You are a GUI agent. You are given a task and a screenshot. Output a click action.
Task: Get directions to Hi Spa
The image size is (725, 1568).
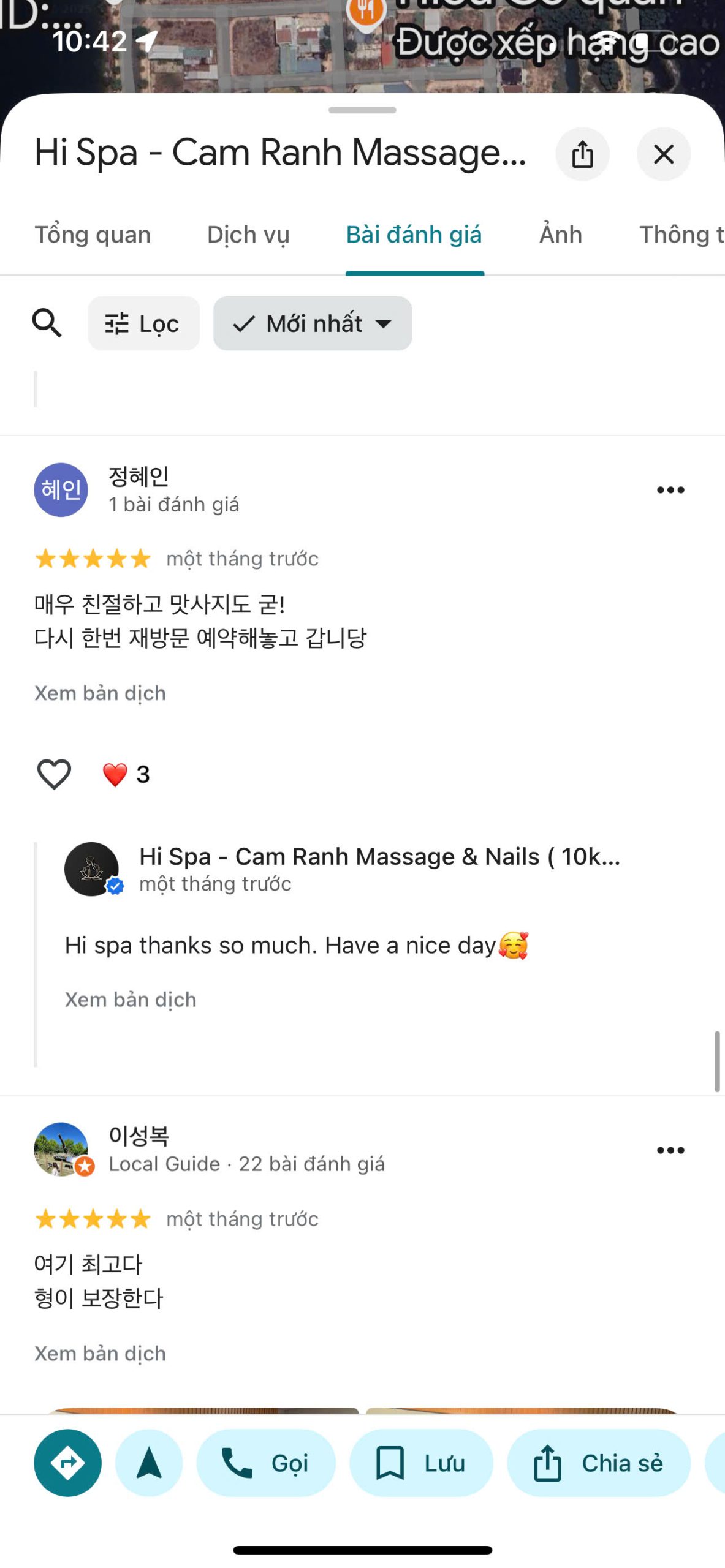[x=67, y=1463]
